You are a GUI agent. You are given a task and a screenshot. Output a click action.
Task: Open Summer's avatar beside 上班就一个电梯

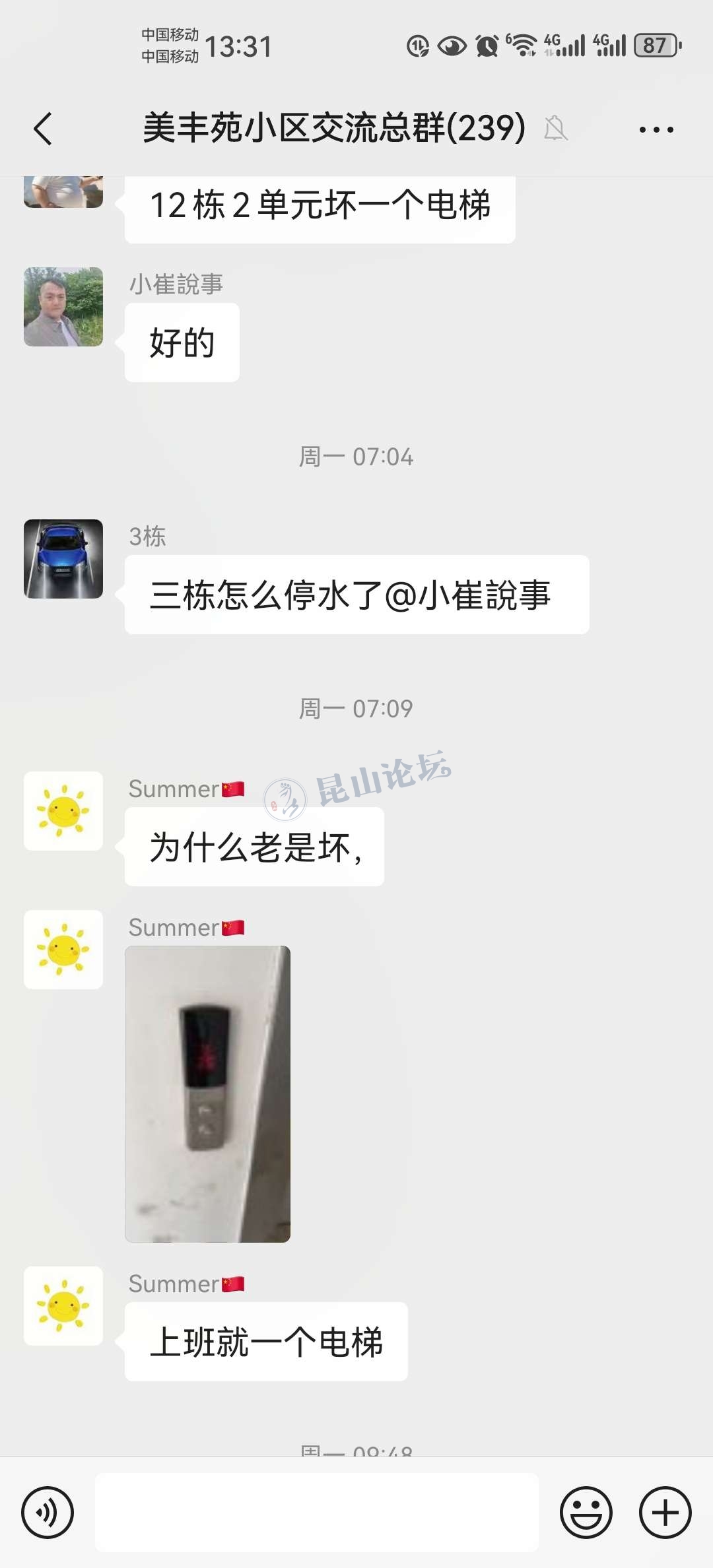[x=63, y=1306]
